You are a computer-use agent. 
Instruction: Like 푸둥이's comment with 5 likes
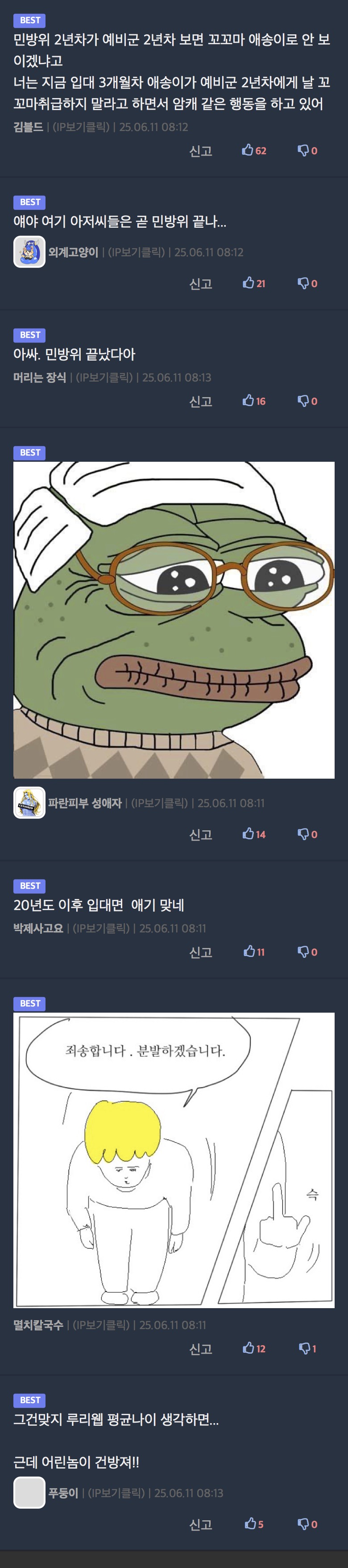(x=253, y=1524)
